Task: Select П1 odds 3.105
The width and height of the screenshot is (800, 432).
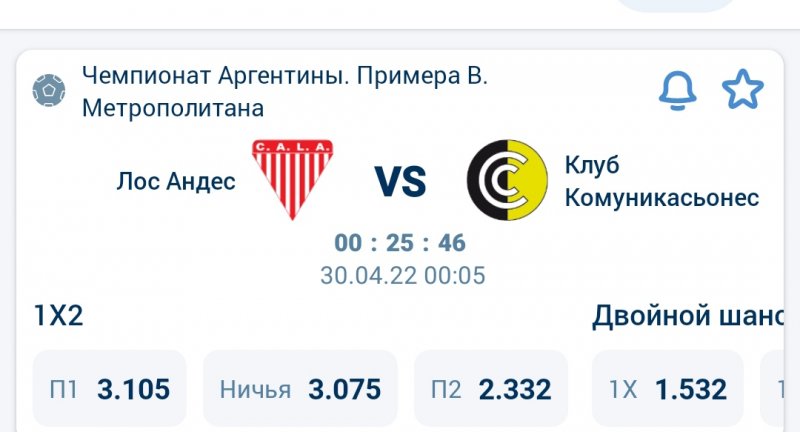Action: [110, 389]
